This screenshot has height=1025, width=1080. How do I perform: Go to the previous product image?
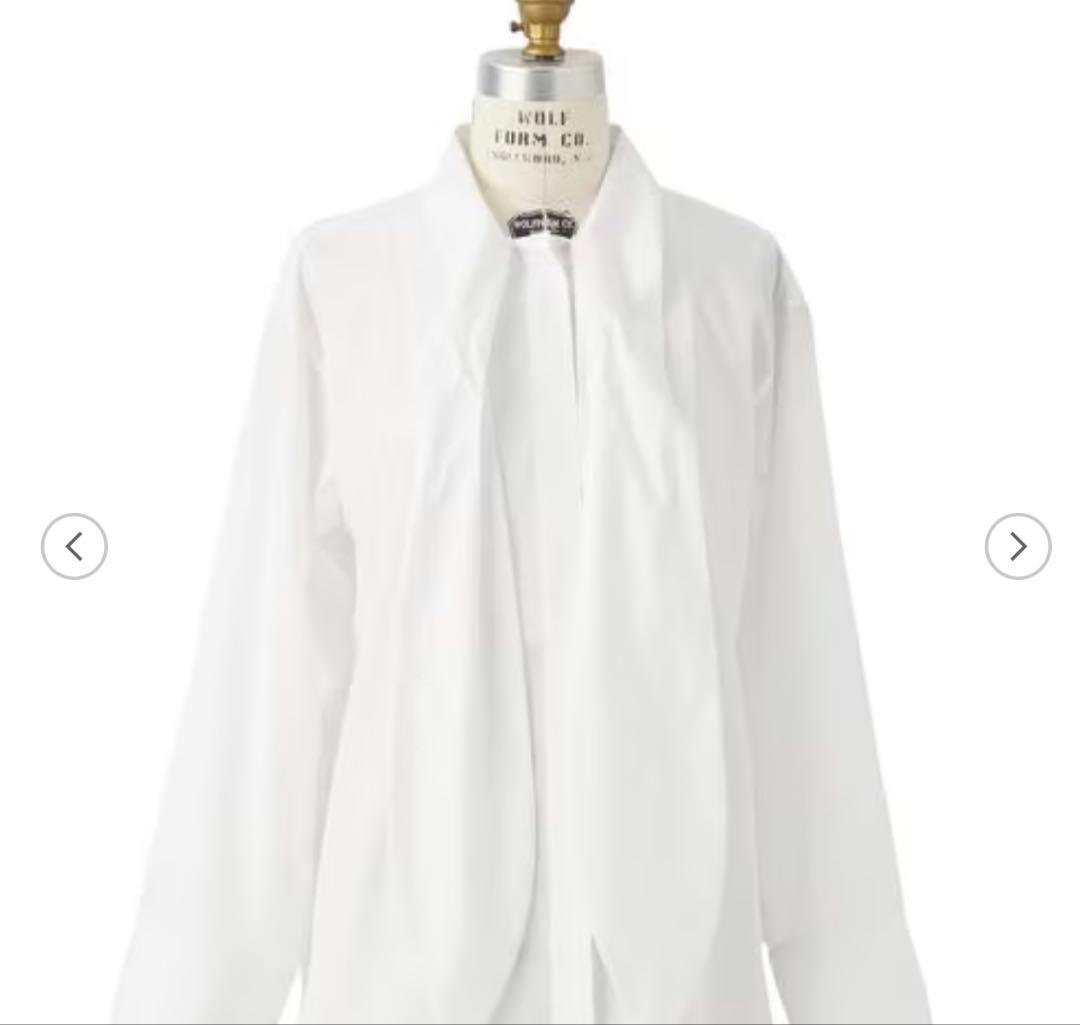coord(74,546)
